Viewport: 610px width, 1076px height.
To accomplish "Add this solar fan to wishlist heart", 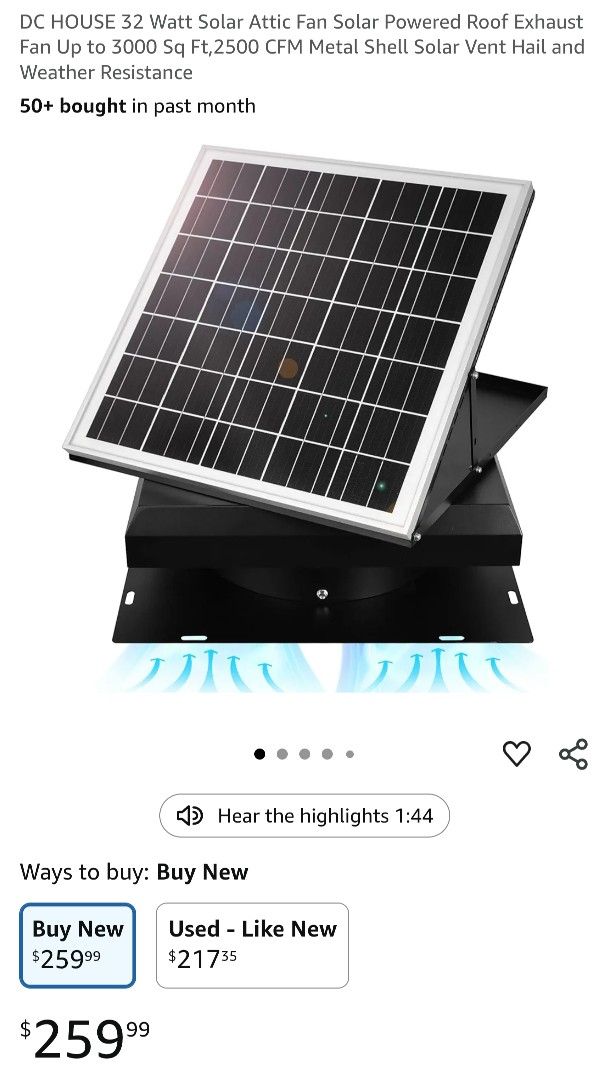I will point(517,753).
